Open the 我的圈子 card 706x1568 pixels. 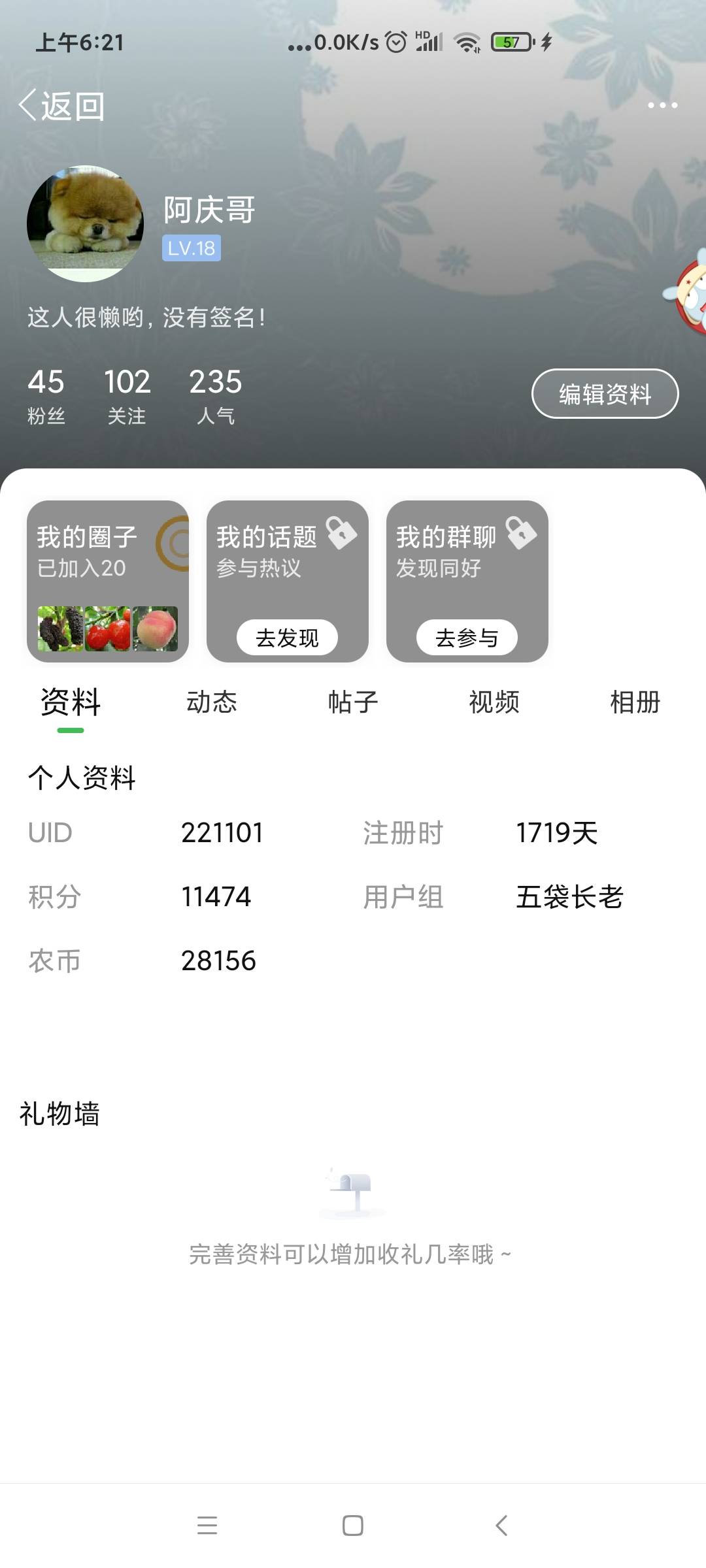click(x=108, y=581)
